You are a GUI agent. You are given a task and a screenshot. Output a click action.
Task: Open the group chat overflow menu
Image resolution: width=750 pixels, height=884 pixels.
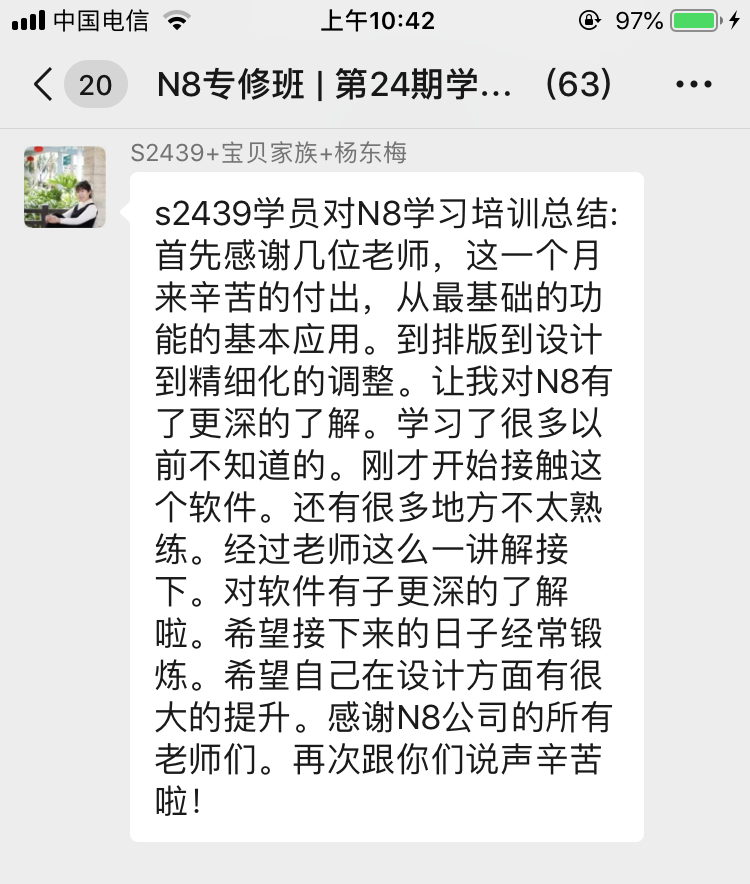click(694, 85)
